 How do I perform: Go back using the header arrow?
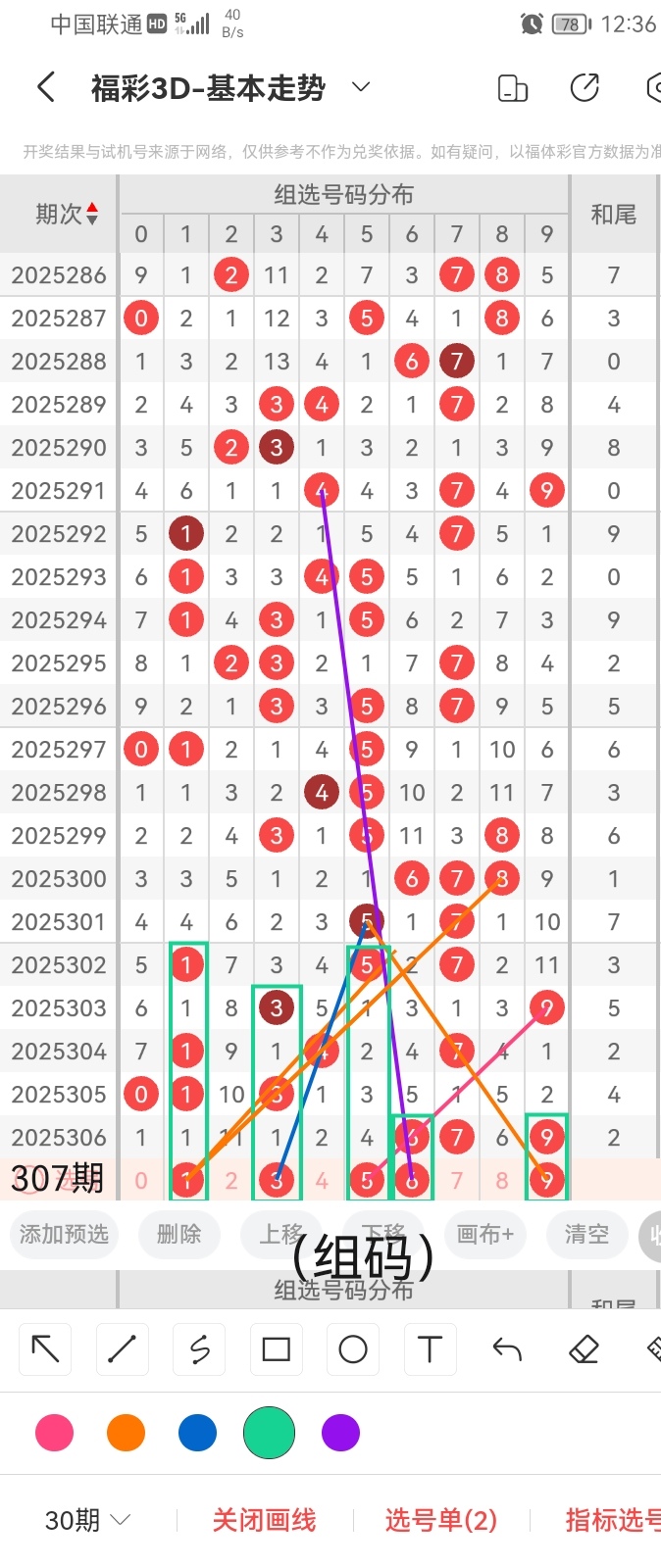(45, 88)
